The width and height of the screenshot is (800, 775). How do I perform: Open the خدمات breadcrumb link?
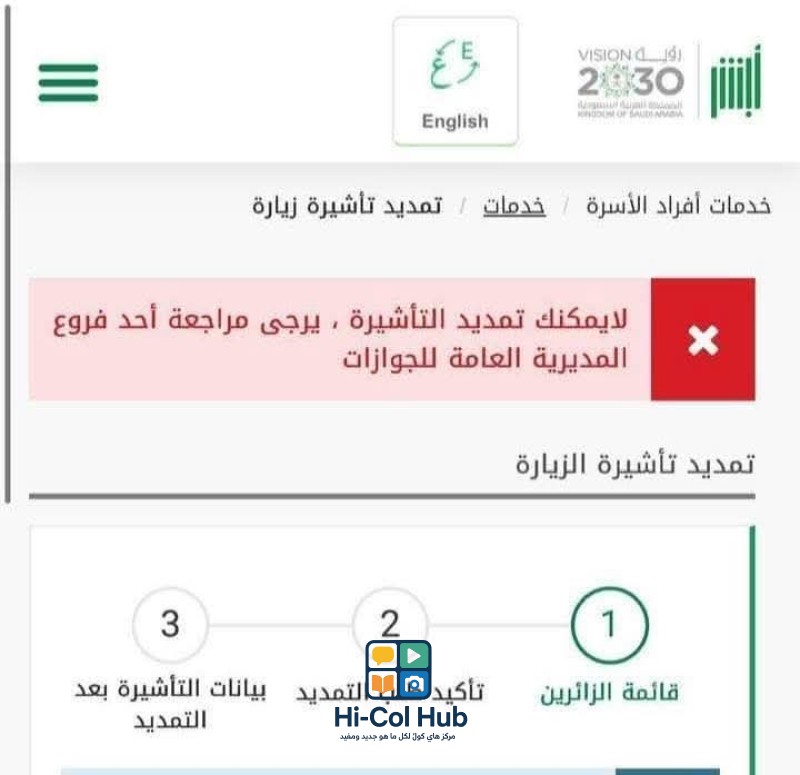click(x=514, y=206)
